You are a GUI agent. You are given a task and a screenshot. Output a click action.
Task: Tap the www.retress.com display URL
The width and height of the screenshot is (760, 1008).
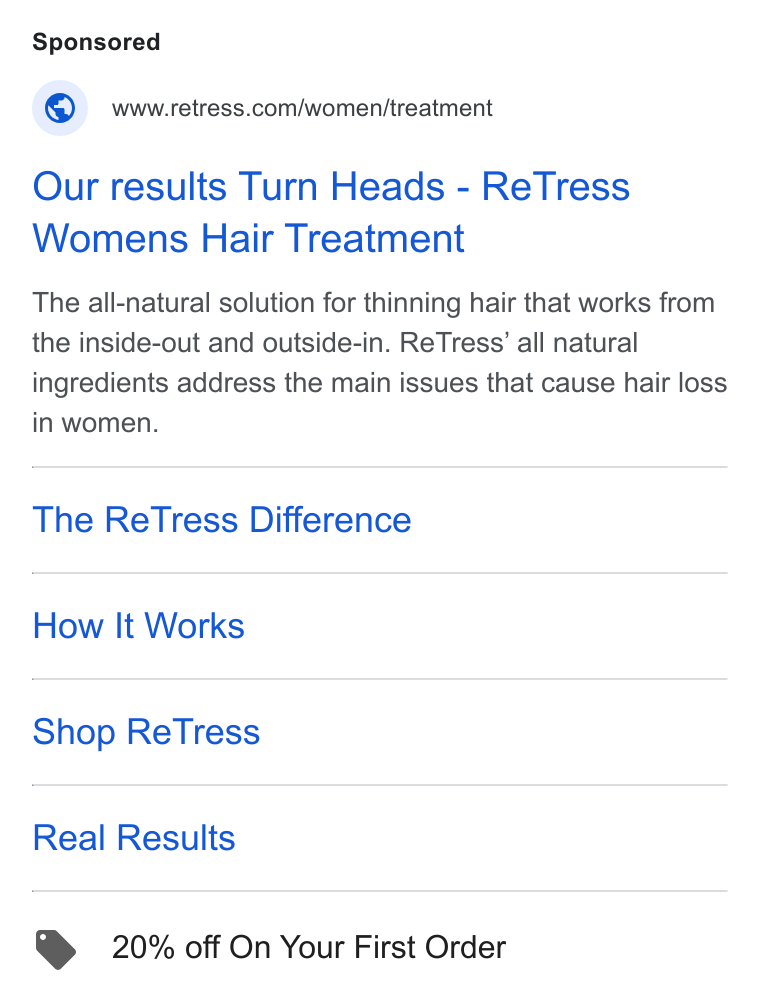click(302, 108)
